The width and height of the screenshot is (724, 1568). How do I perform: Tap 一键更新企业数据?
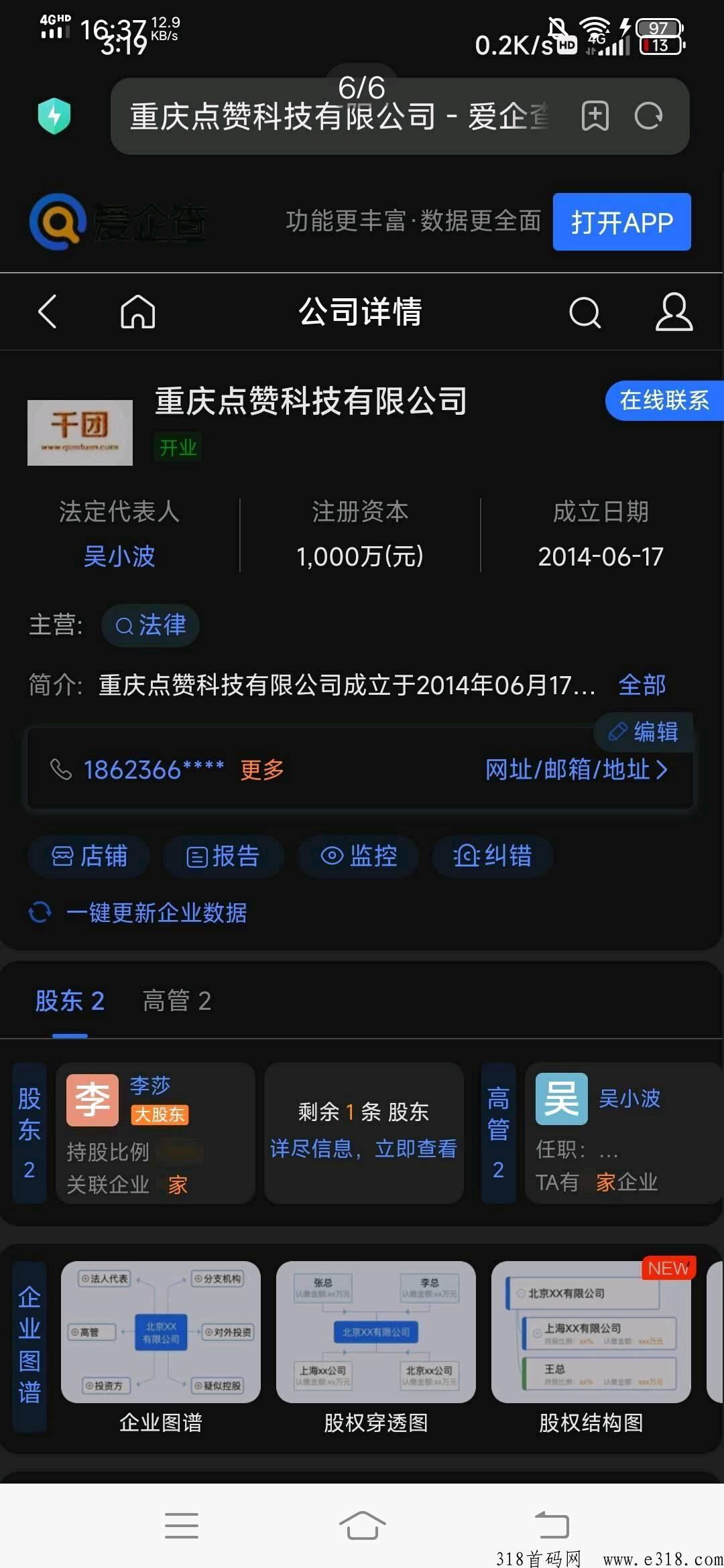[156, 913]
